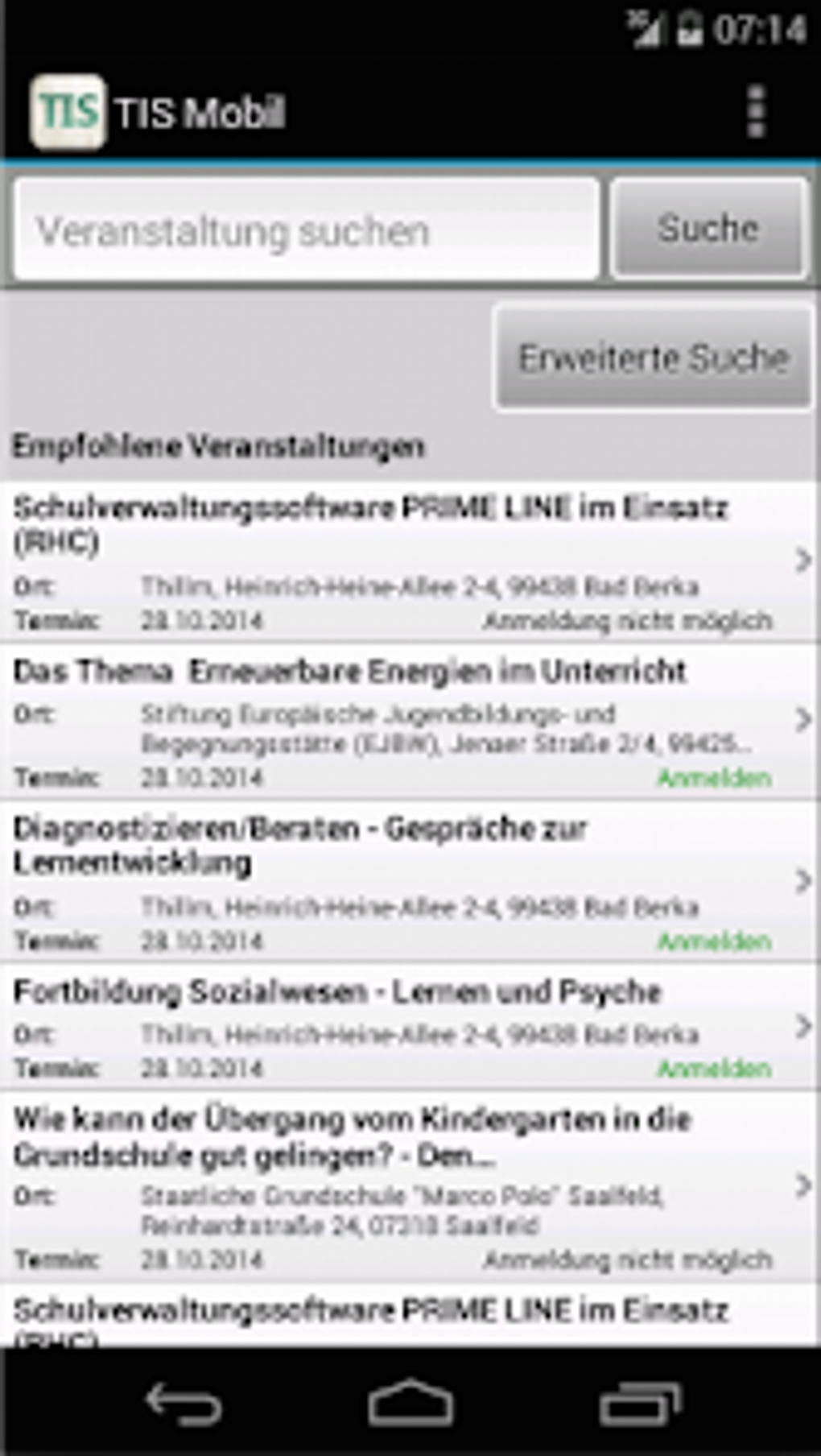Viewport: 821px width, 1456px height.
Task: Tap the 'Veranstaltung suchen' search field
Action: (306, 230)
